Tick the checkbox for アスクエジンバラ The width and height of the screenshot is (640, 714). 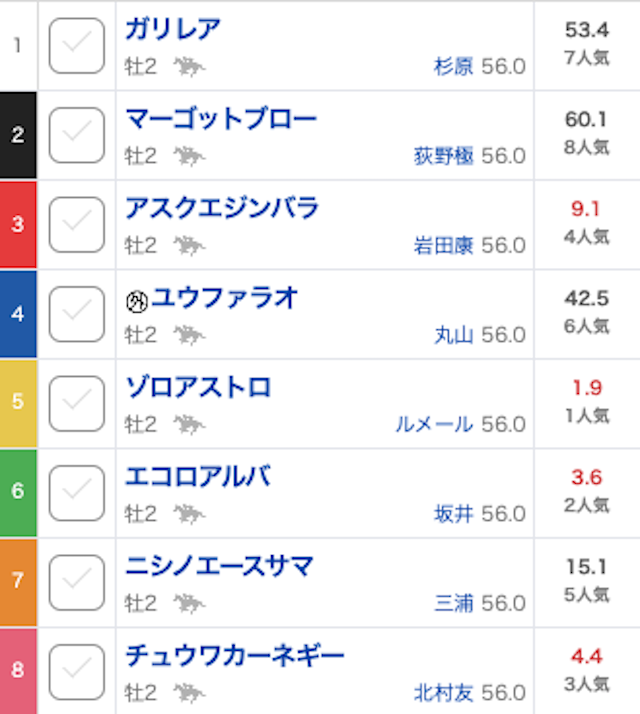coord(76,224)
